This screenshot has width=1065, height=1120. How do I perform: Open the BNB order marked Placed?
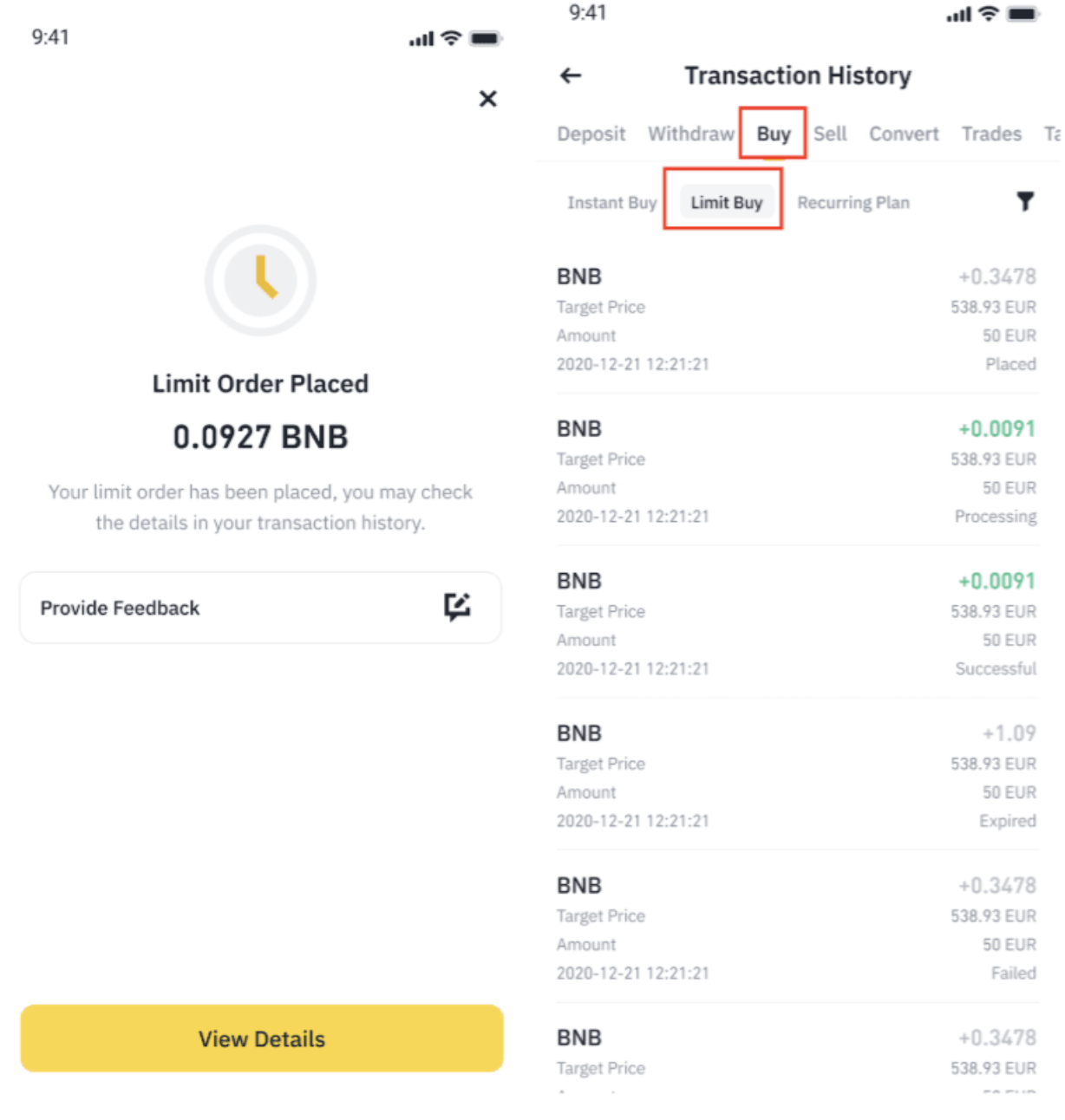click(796, 320)
